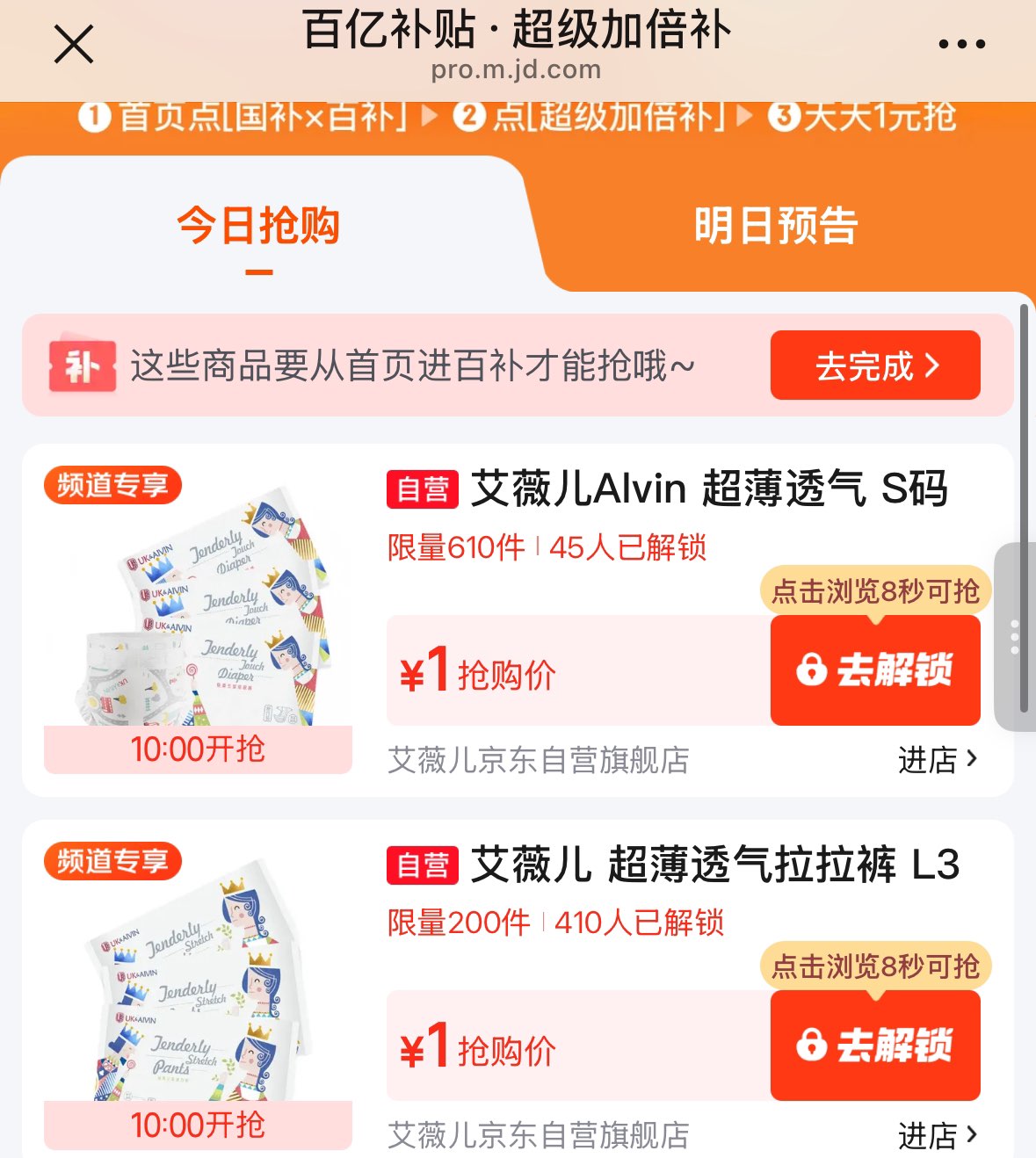Screen dimensions: 1036x1158
Task: Close the page with the X icon
Action: click(x=74, y=44)
